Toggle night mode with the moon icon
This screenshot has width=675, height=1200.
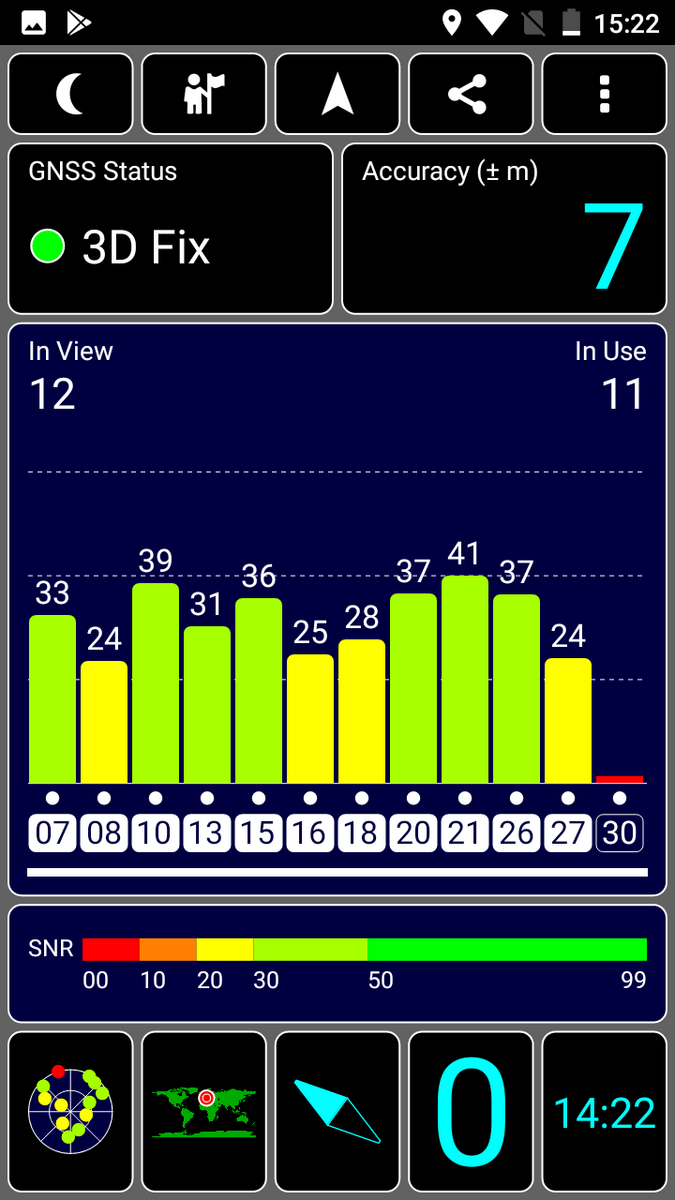coord(71,94)
